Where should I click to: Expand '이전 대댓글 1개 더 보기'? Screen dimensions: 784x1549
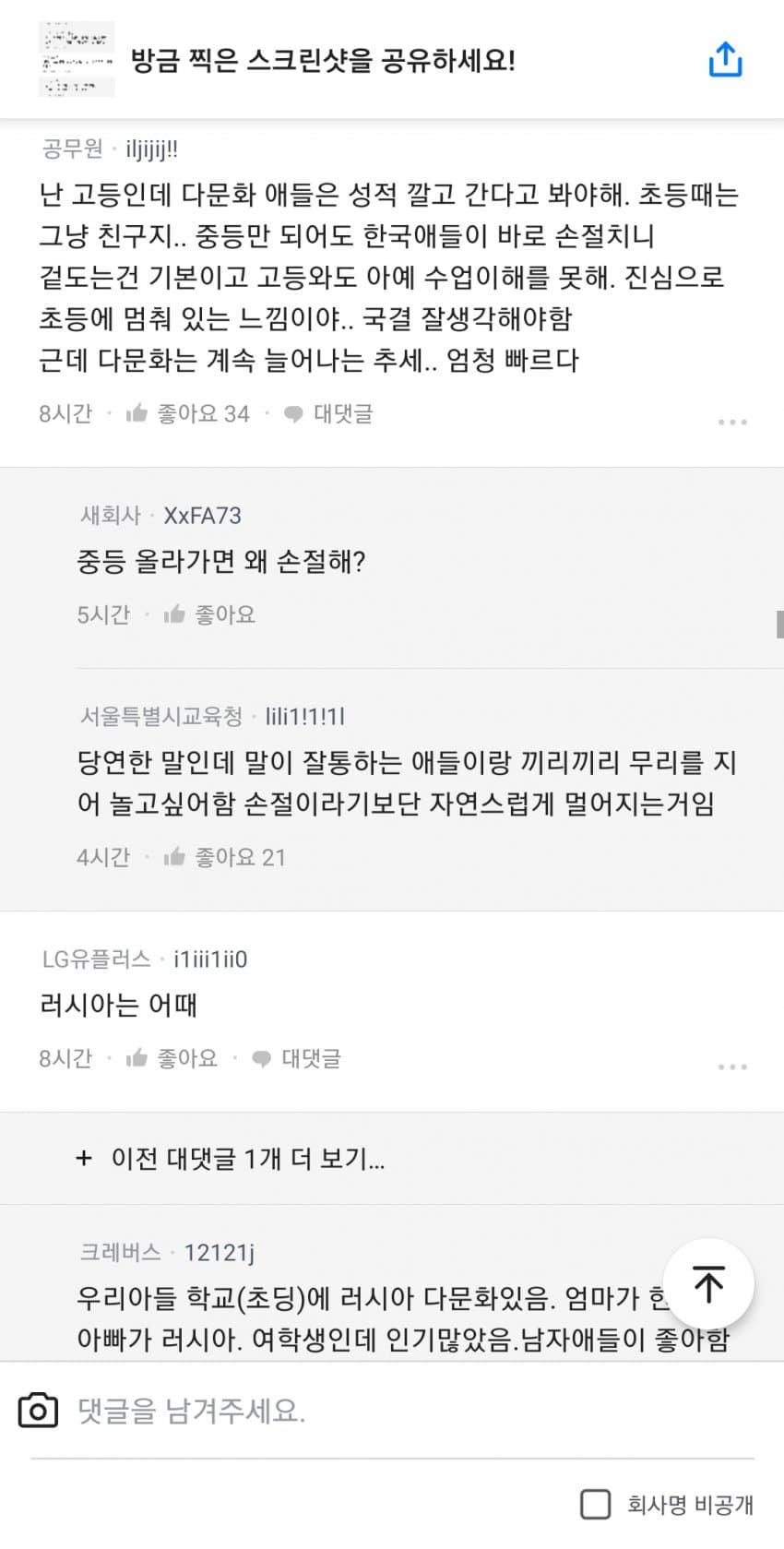tap(231, 1158)
